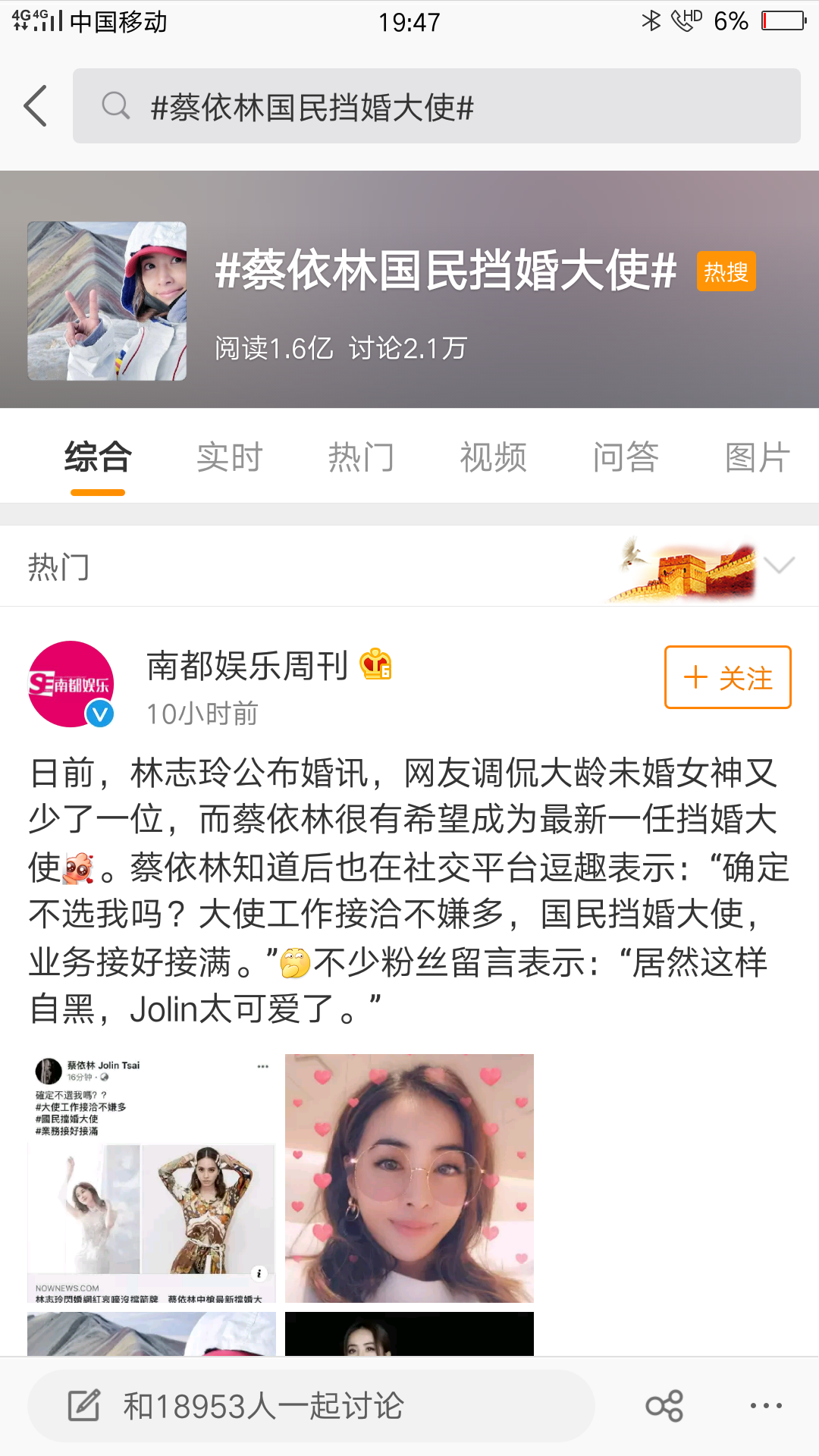Open the 蔡依林 Jolin Tsai post screenshot image

click(152, 1178)
